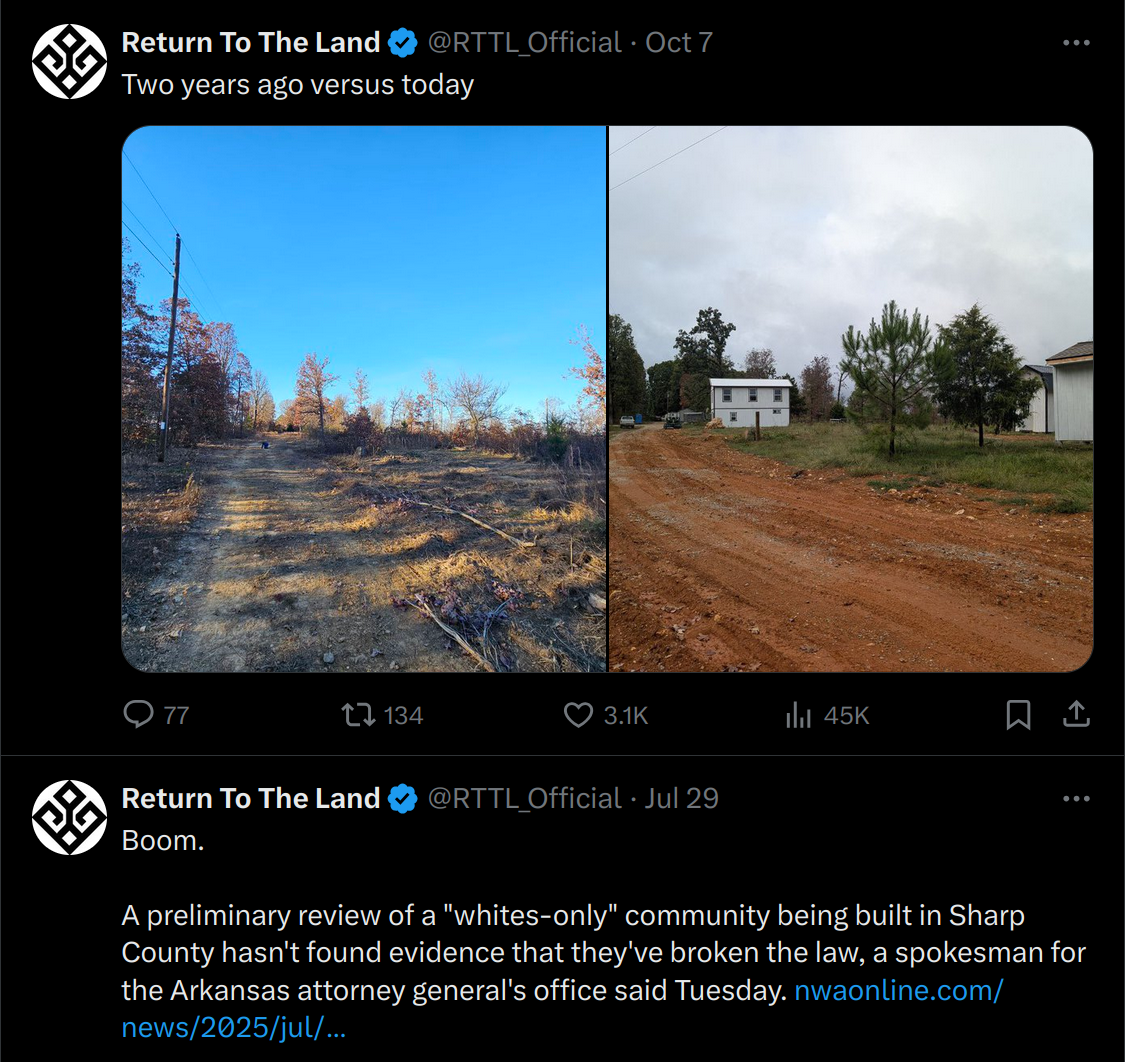The image size is (1125, 1062).
Task: Open the overflow menu on the Jul 29 post
Action: 1075,799
